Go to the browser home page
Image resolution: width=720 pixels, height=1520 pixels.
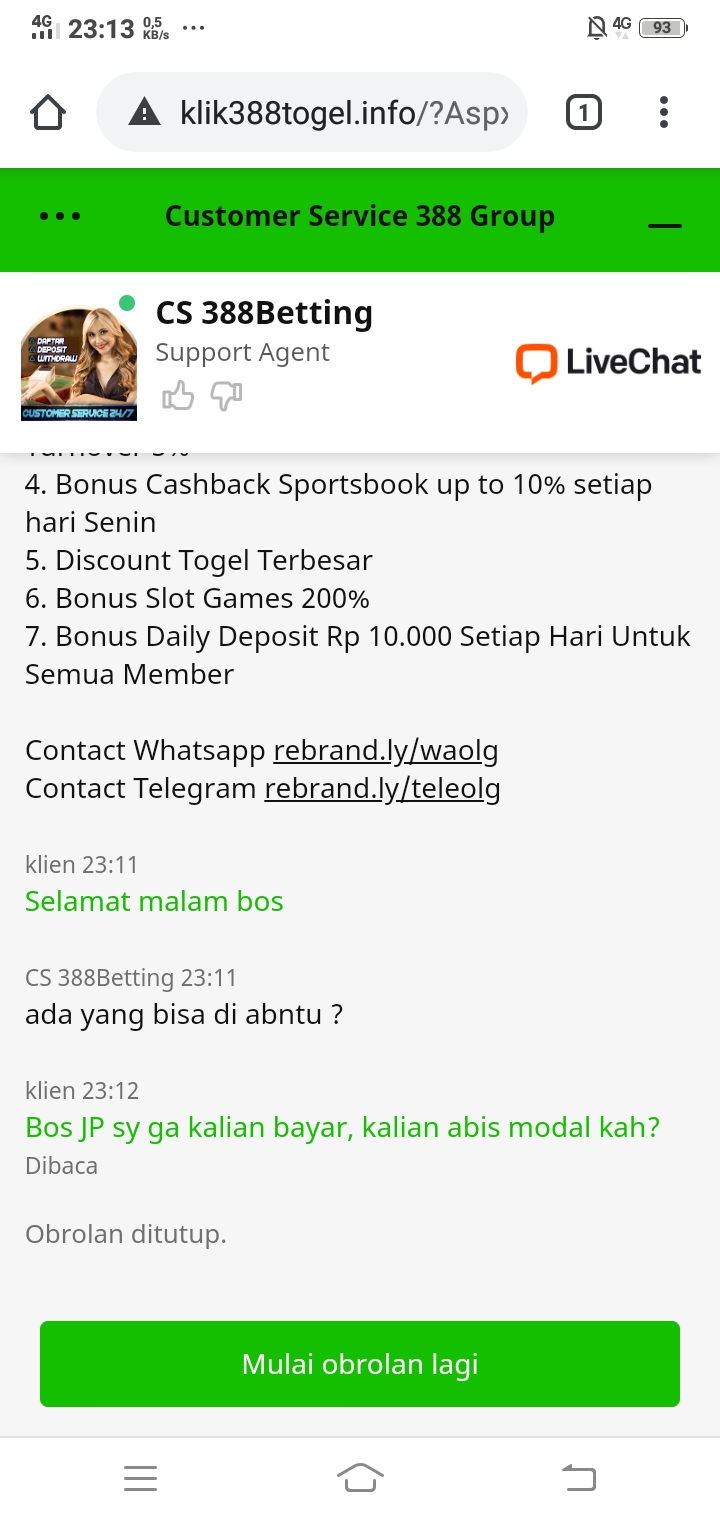pos(48,113)
